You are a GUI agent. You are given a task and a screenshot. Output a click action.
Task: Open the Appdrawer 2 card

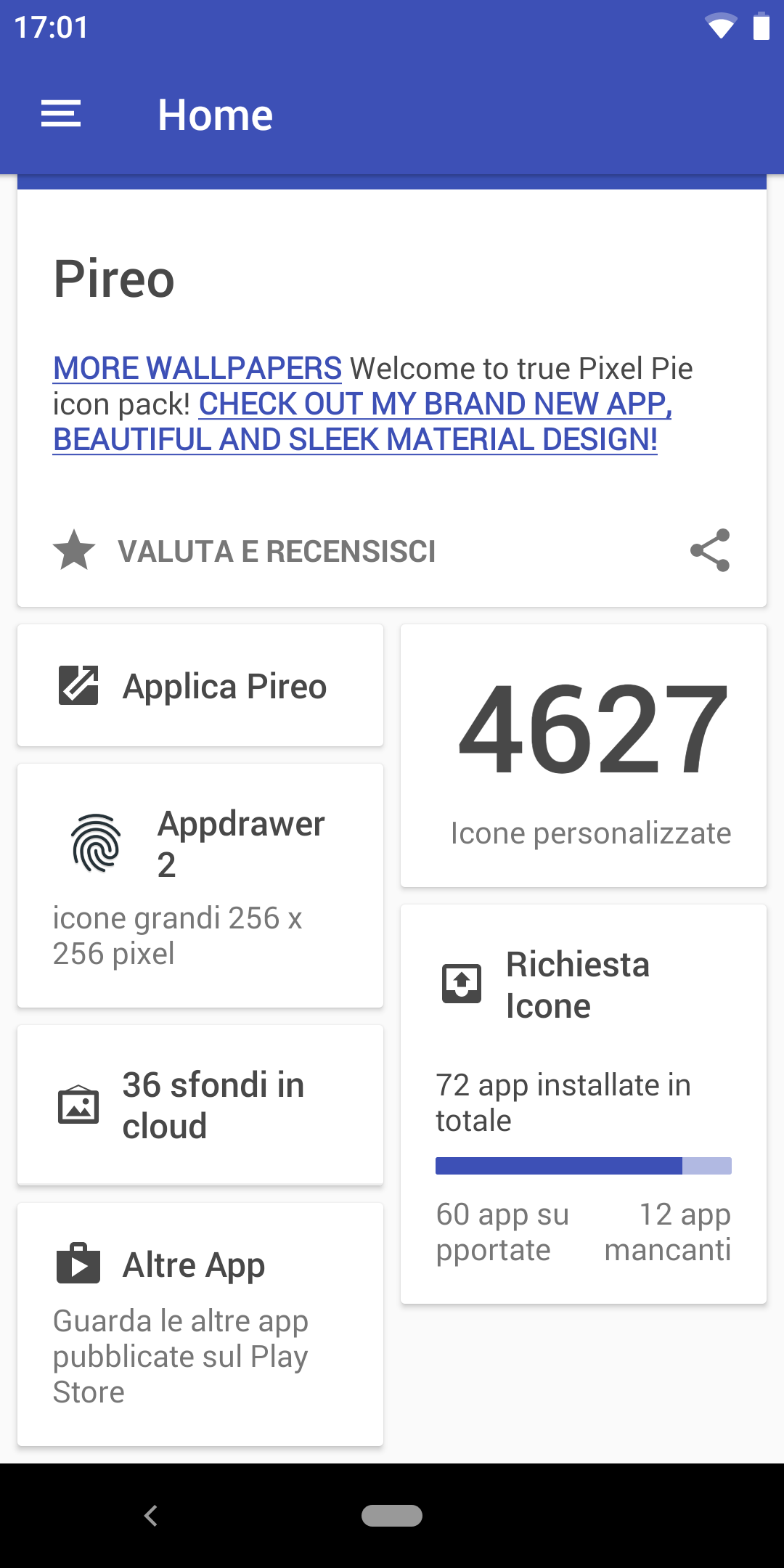coord(200,886)
